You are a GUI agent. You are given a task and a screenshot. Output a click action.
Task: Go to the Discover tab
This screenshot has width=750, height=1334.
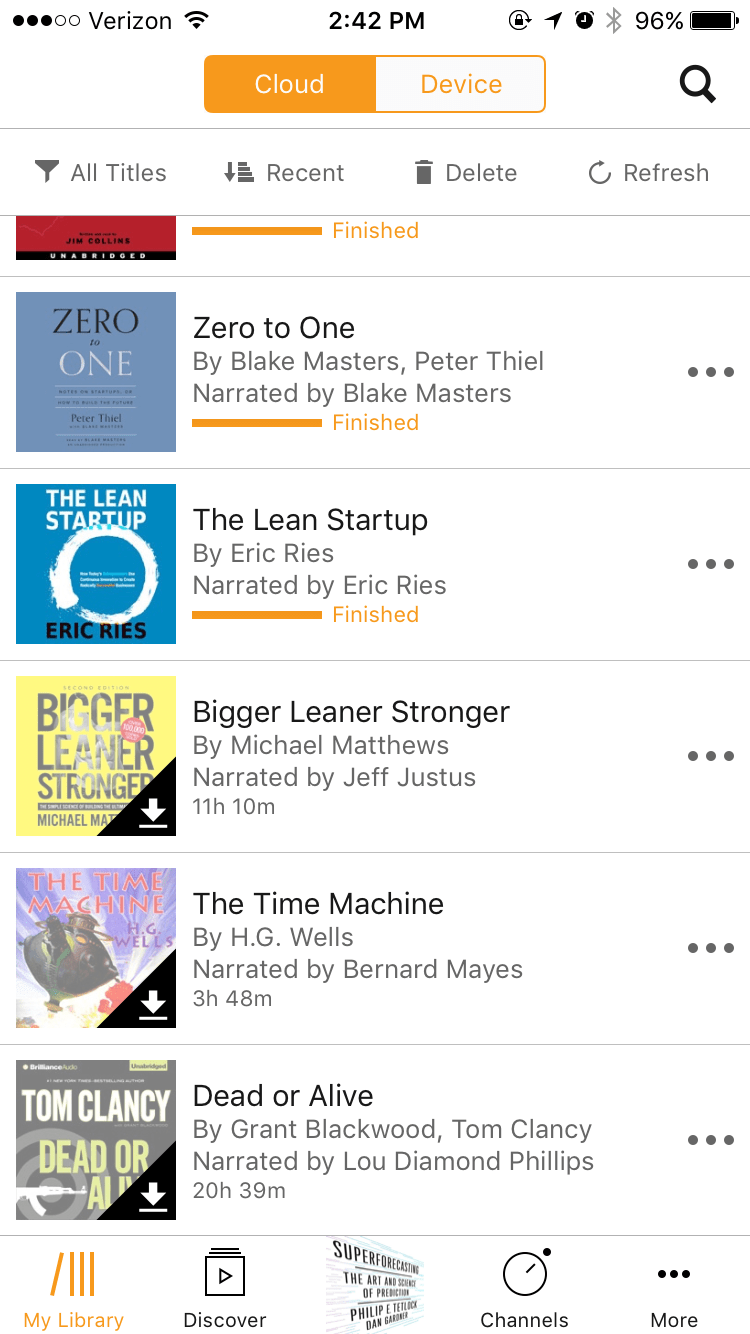point(225,1288)
